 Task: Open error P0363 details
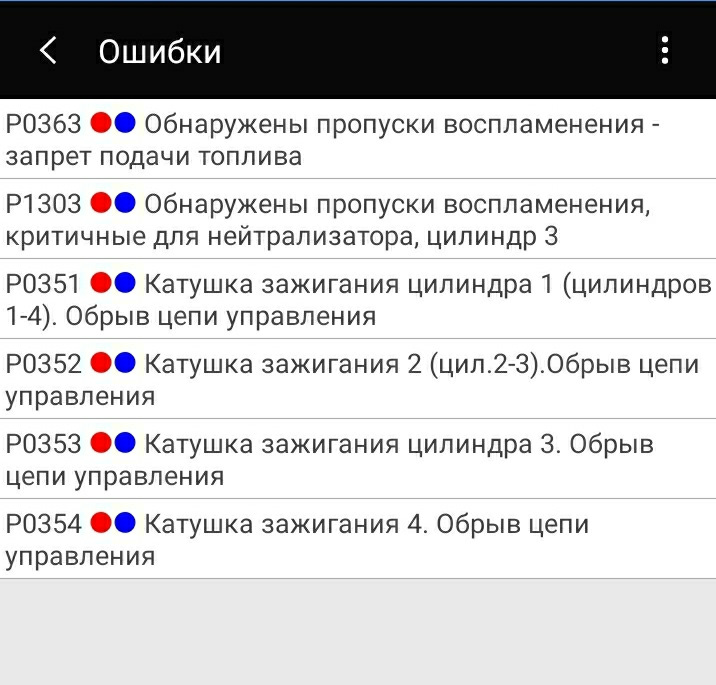(357, 140)
